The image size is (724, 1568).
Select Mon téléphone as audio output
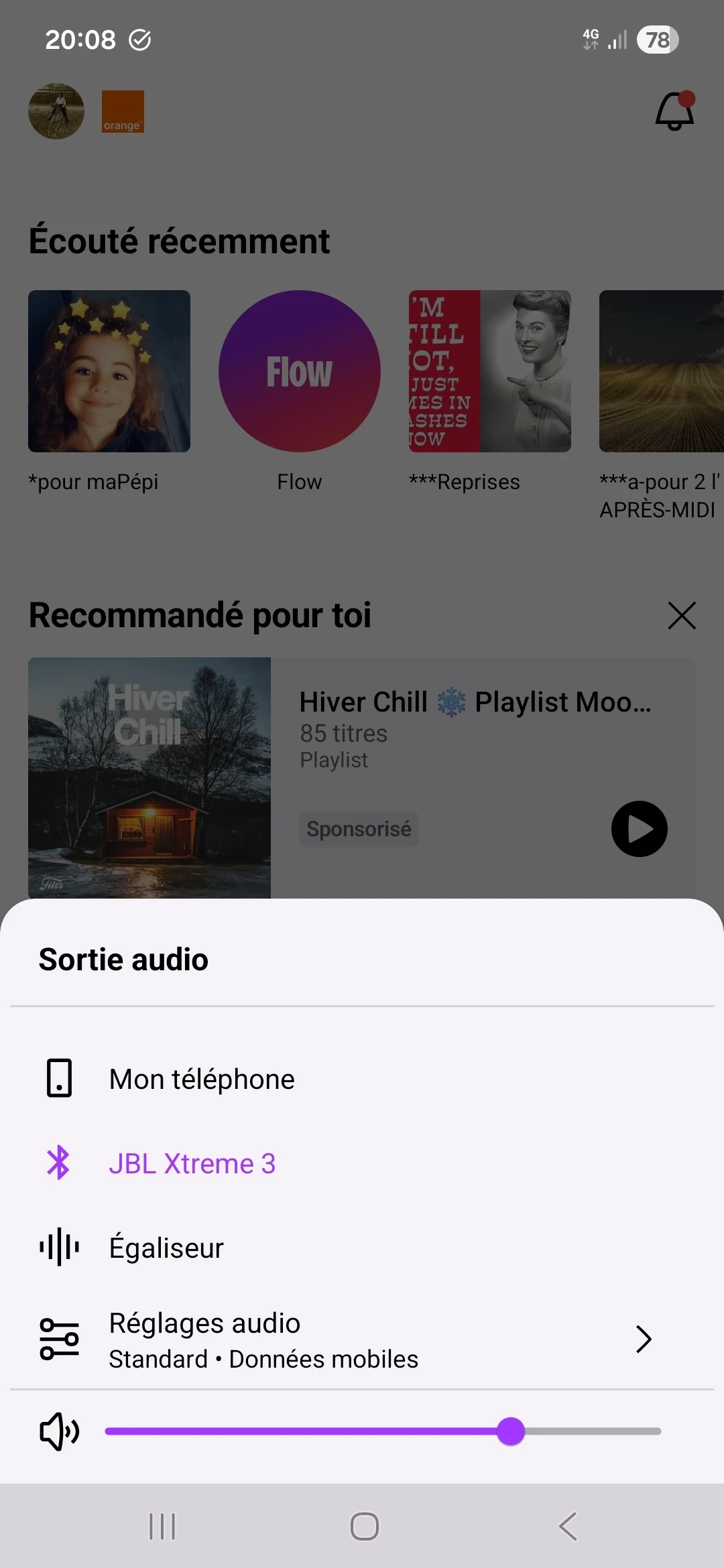coord(201,1079)
